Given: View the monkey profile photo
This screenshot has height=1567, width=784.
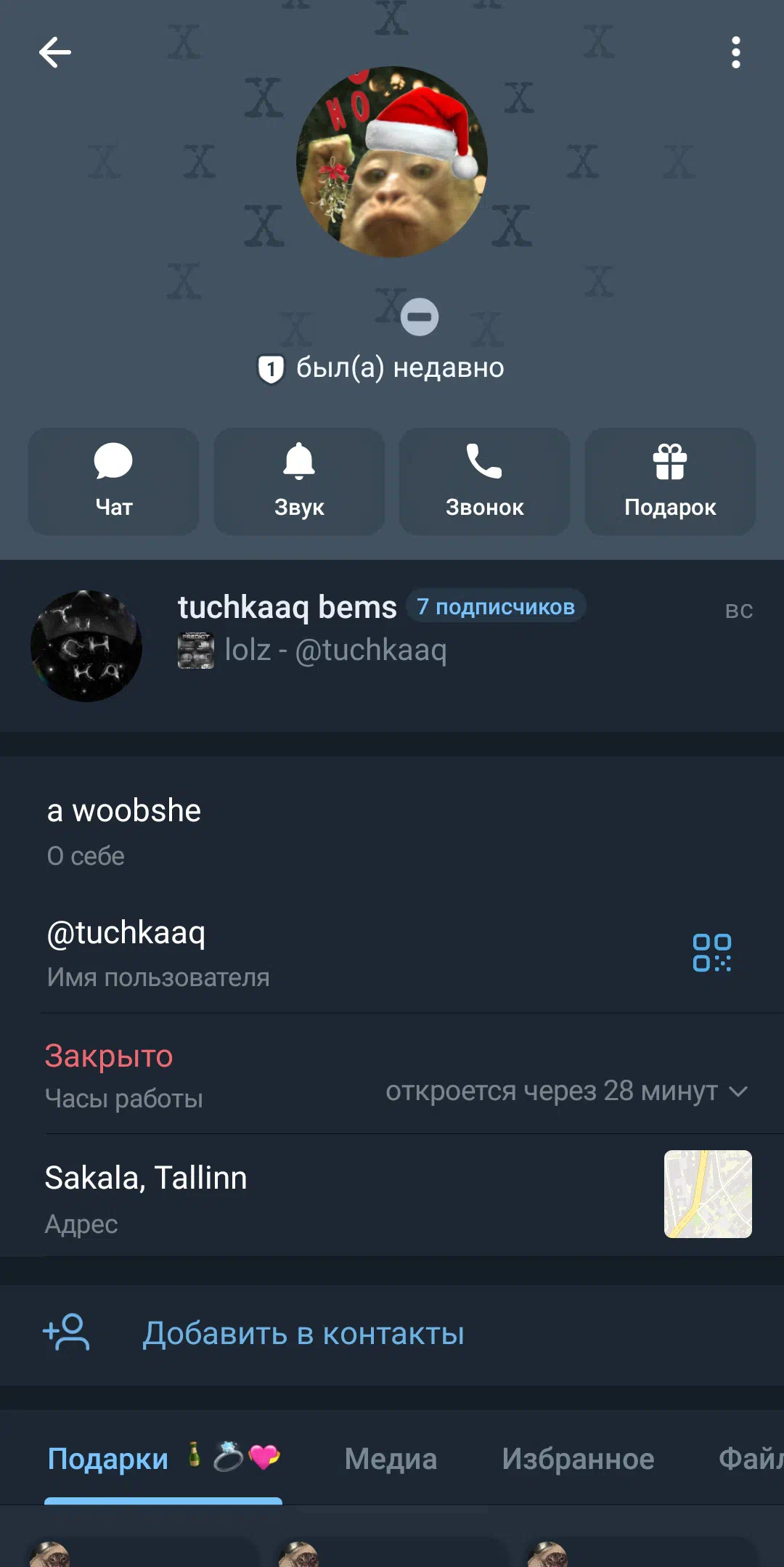Looking at the screenshot, I should (x=392, y=162).
